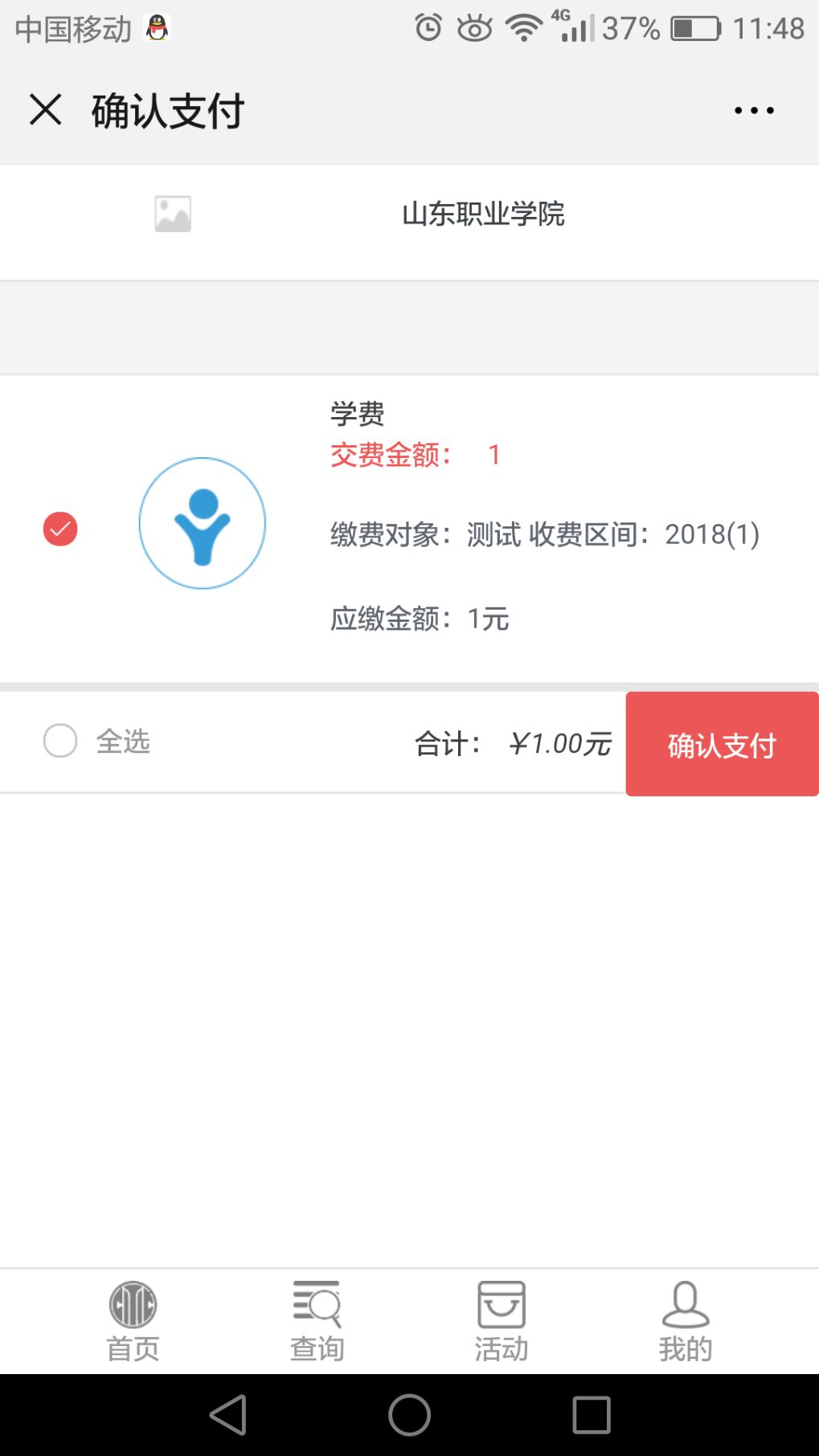Switch to the 查询 tab
This screenshot has width=819, height=1456.
pyautogui.click(x=317, y=1321)
